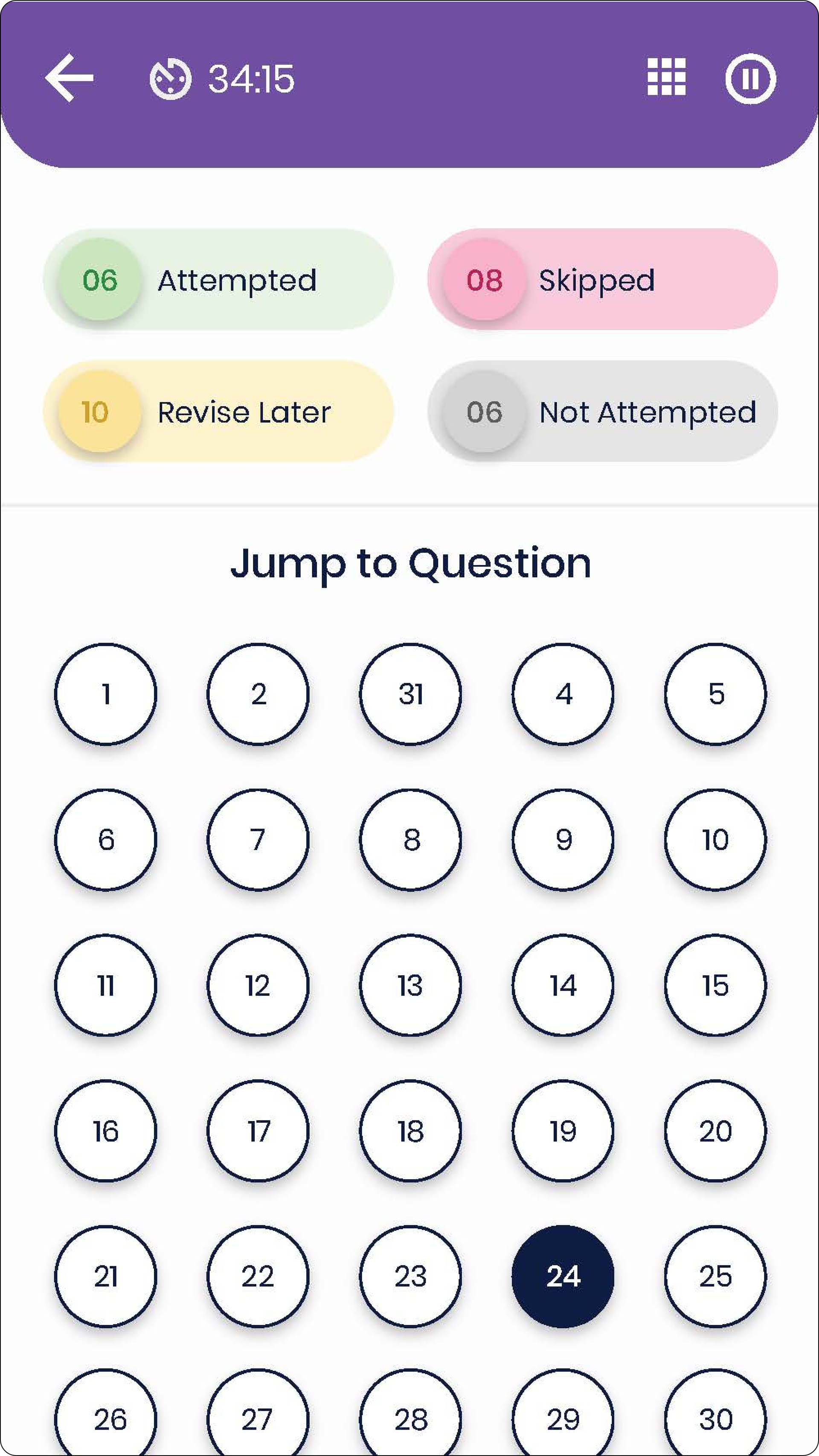Jump to question 22
Image resolution: width=819 pixels, height=1456 pixels.
pos(258,1276)
